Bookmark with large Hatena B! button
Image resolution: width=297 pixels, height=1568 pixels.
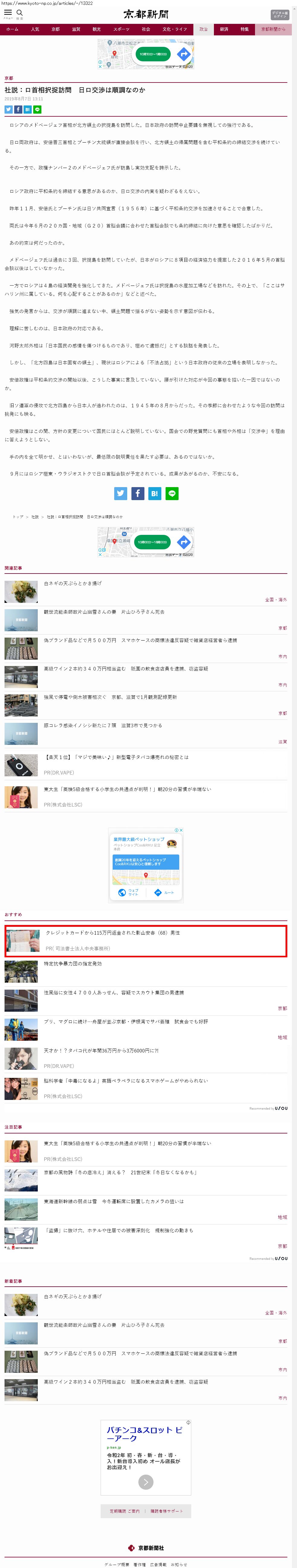click(155, 494)
